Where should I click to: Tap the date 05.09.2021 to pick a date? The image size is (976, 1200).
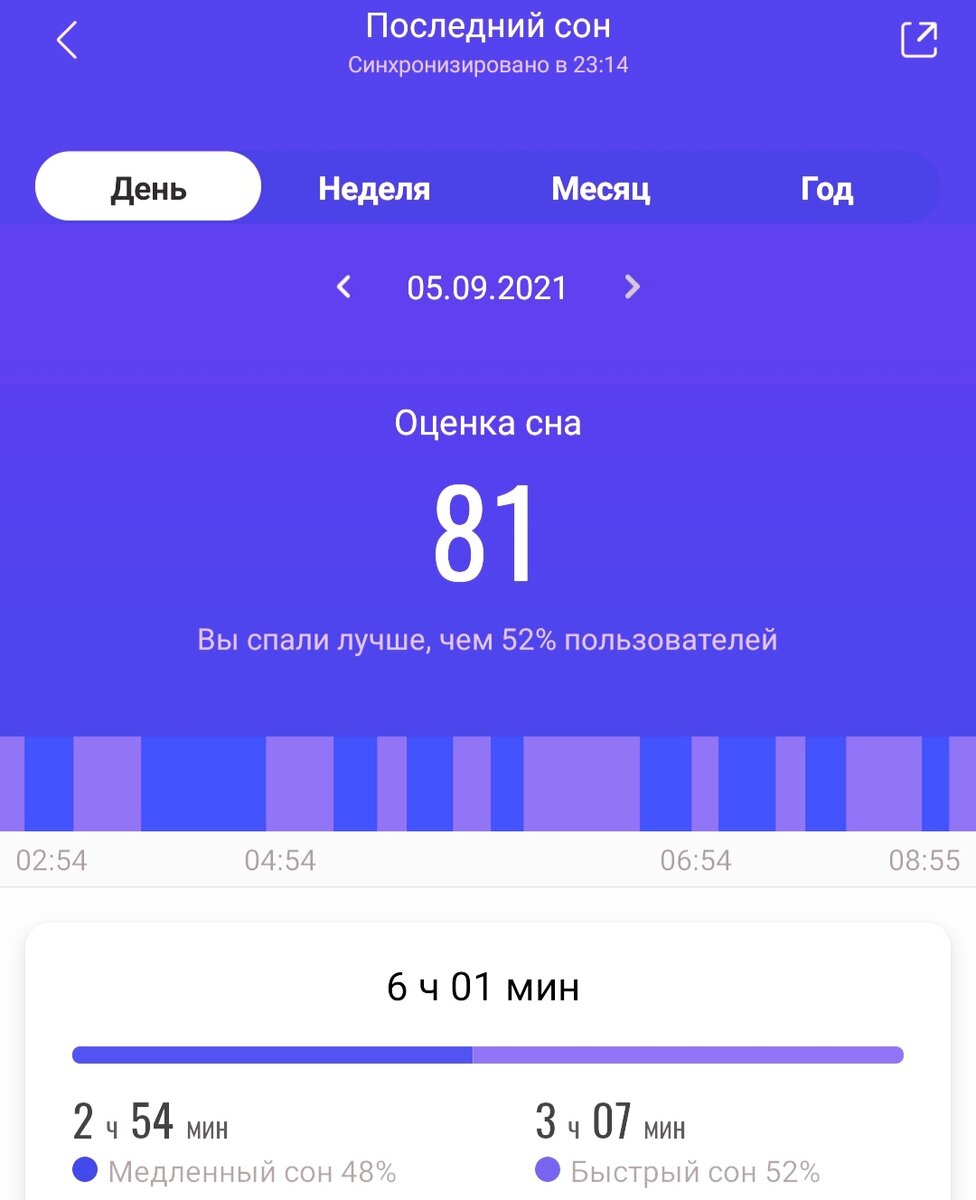487,287
